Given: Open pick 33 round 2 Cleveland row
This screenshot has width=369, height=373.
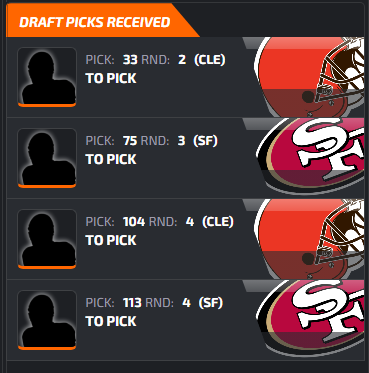Looking at the screenshot, I should pos(185,77).
